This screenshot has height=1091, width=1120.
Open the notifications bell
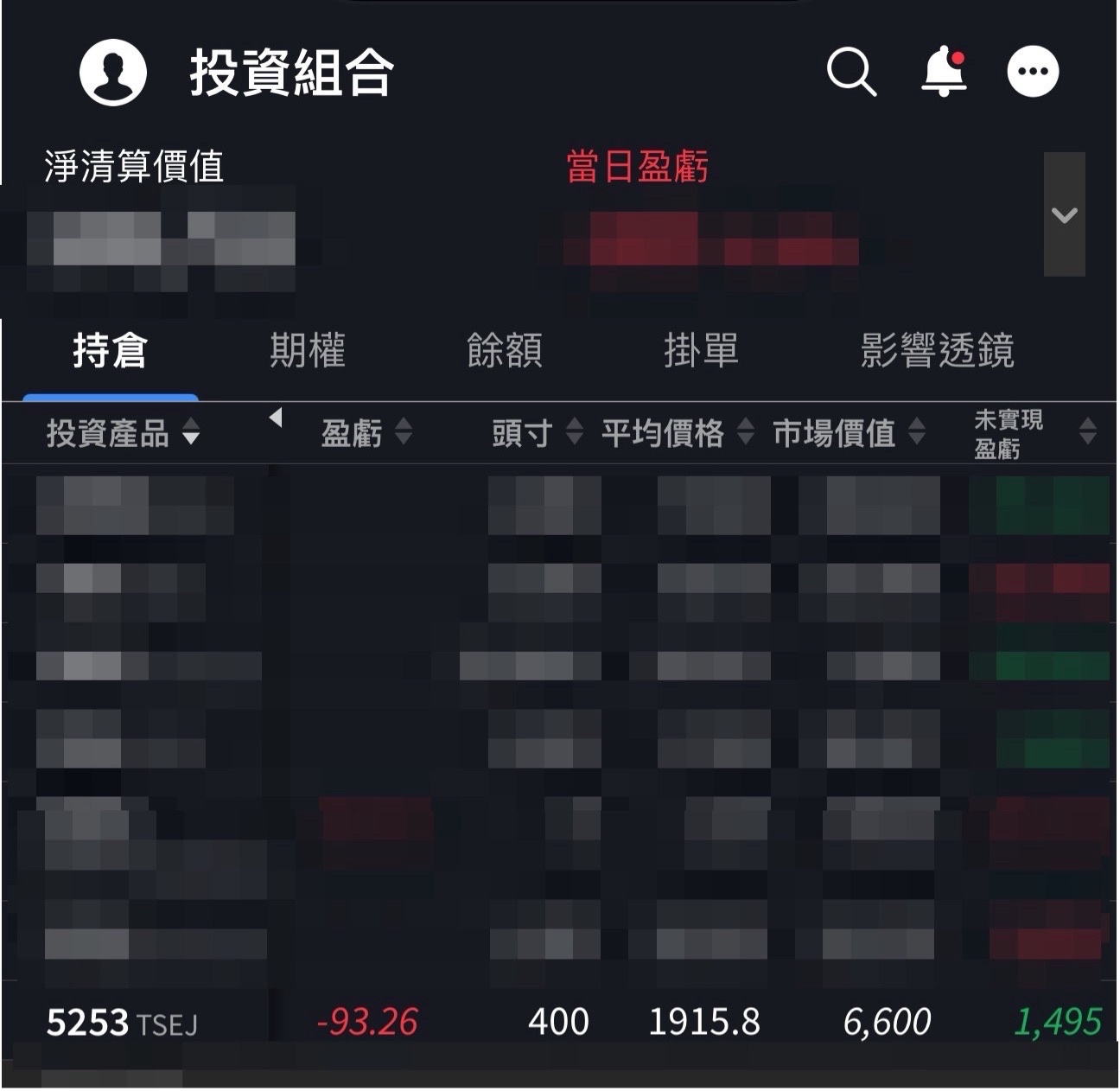[x=944, y=72]
